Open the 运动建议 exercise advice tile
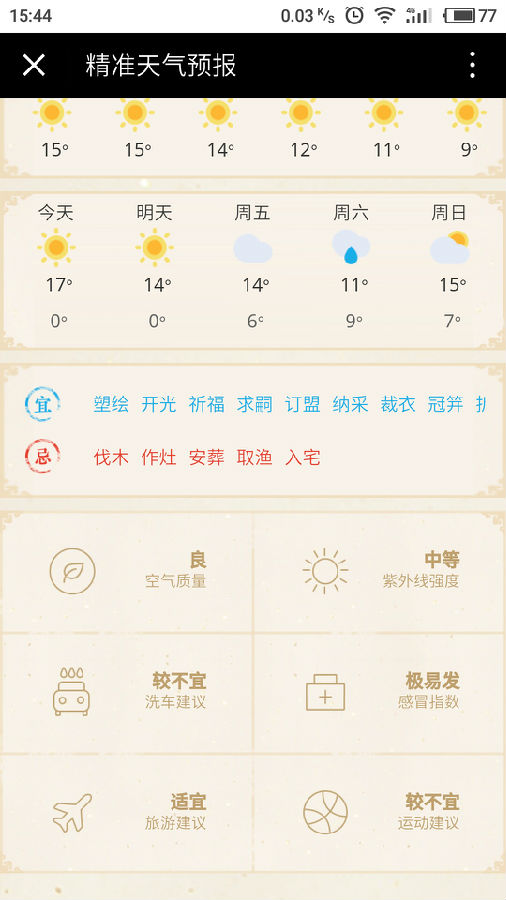This screenshot has width=506, height=900. (379, 813)
